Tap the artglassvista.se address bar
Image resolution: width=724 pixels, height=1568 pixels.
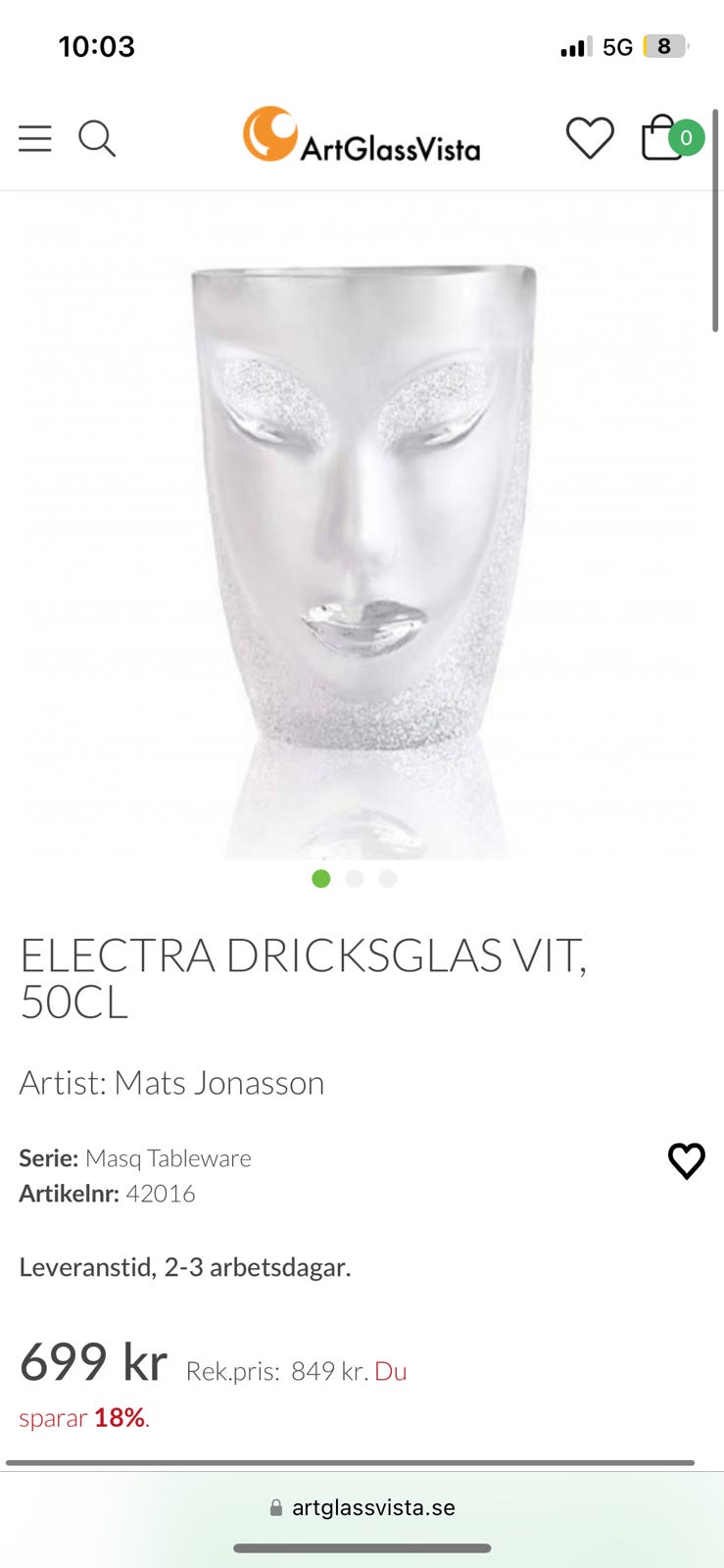coord(362,1507)
